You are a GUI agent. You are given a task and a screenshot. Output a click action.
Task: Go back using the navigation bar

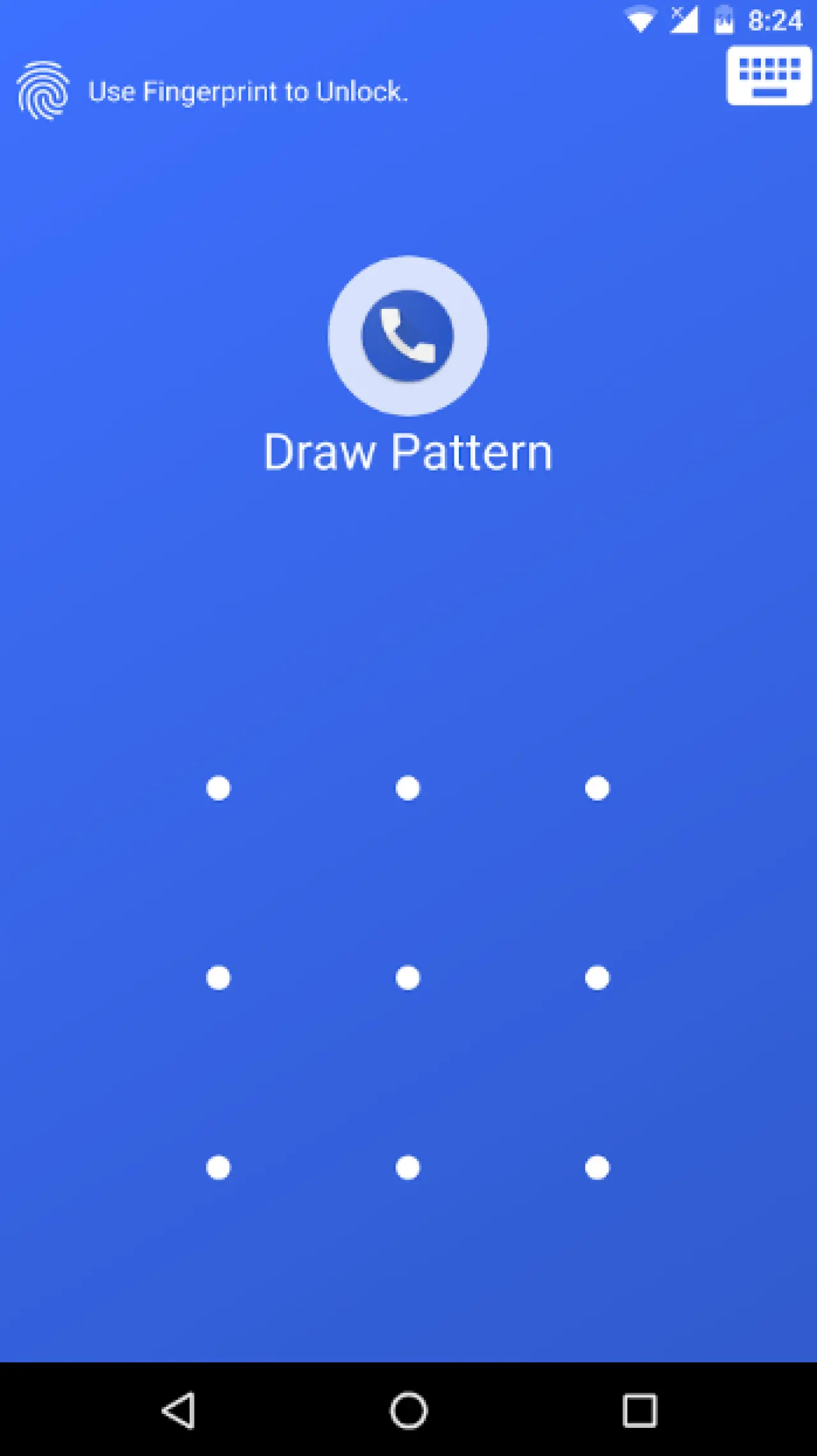(x=179, y=1410)
